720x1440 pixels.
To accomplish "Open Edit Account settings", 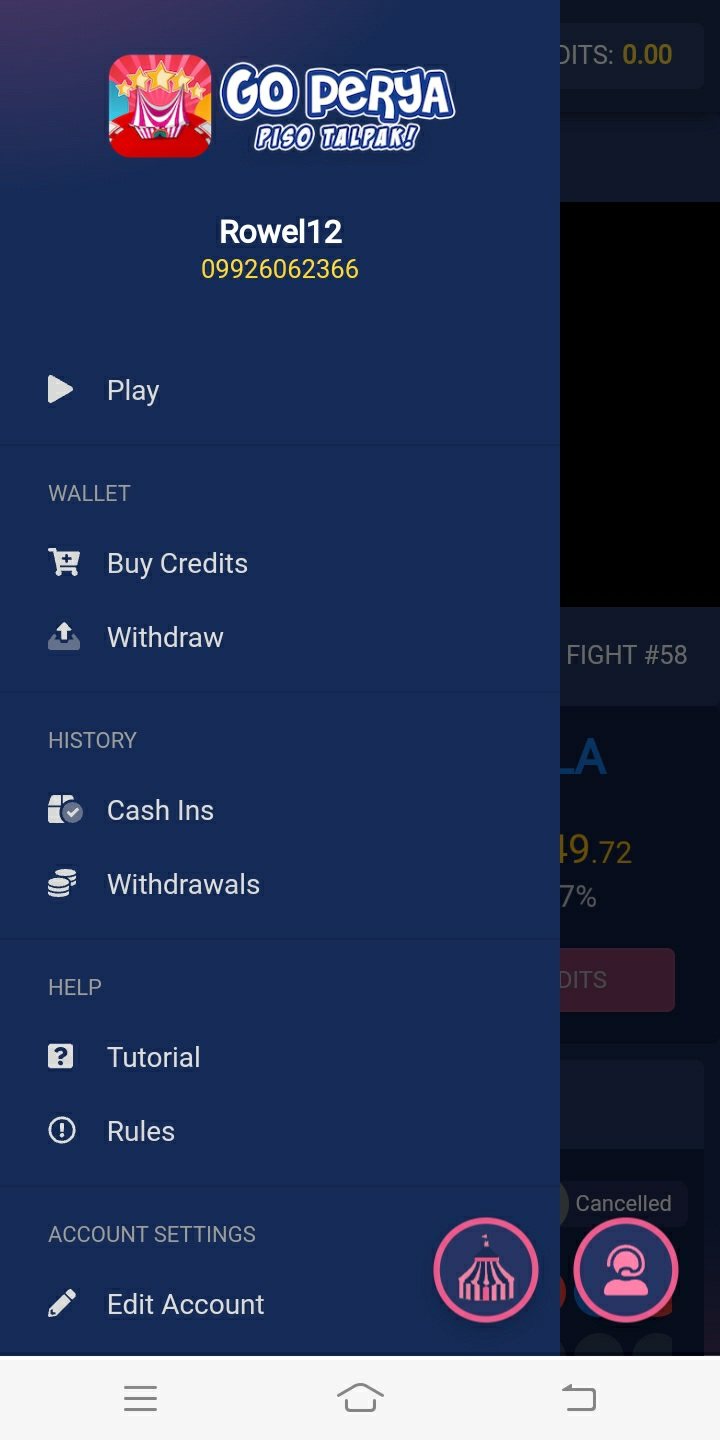I will coord(185,1304).
